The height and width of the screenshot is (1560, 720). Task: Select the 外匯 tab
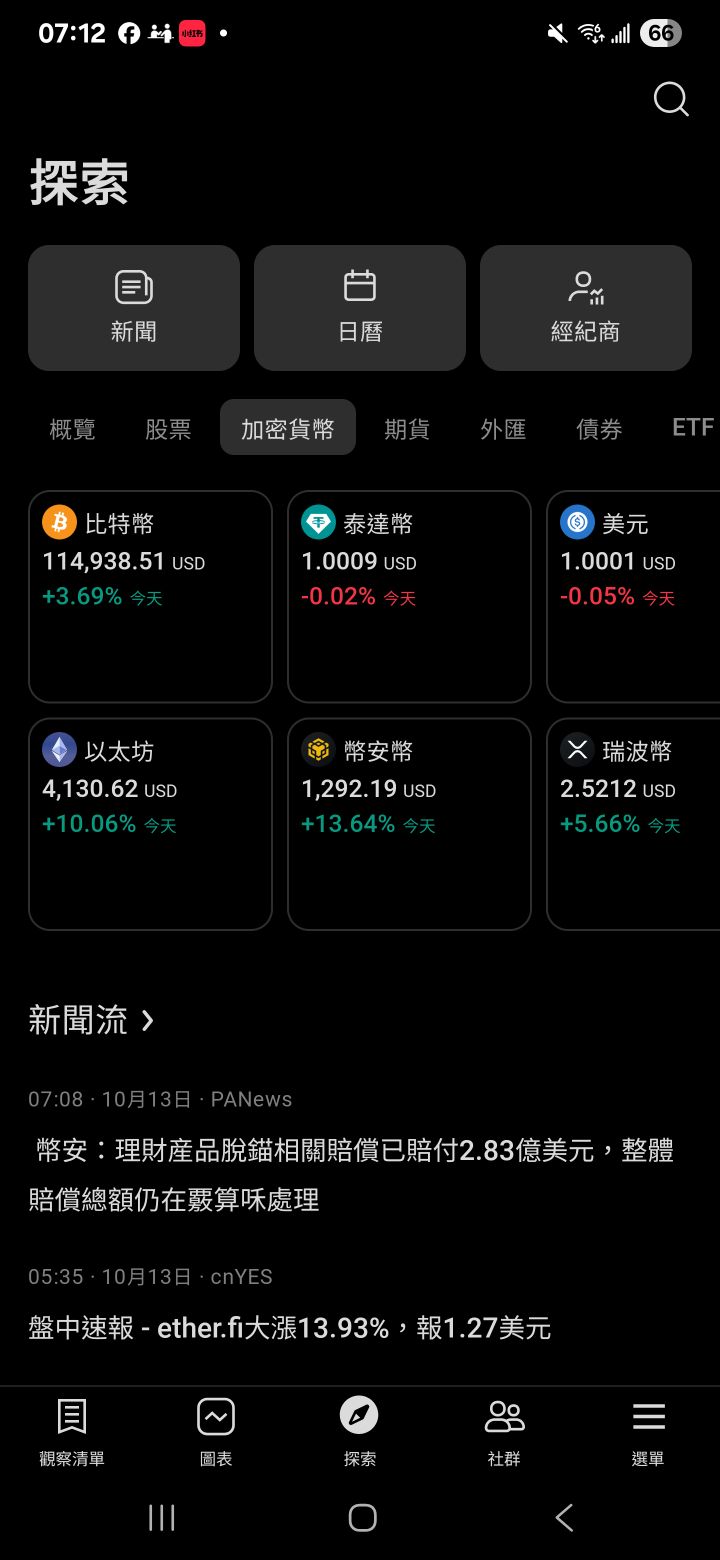point(503,429)
